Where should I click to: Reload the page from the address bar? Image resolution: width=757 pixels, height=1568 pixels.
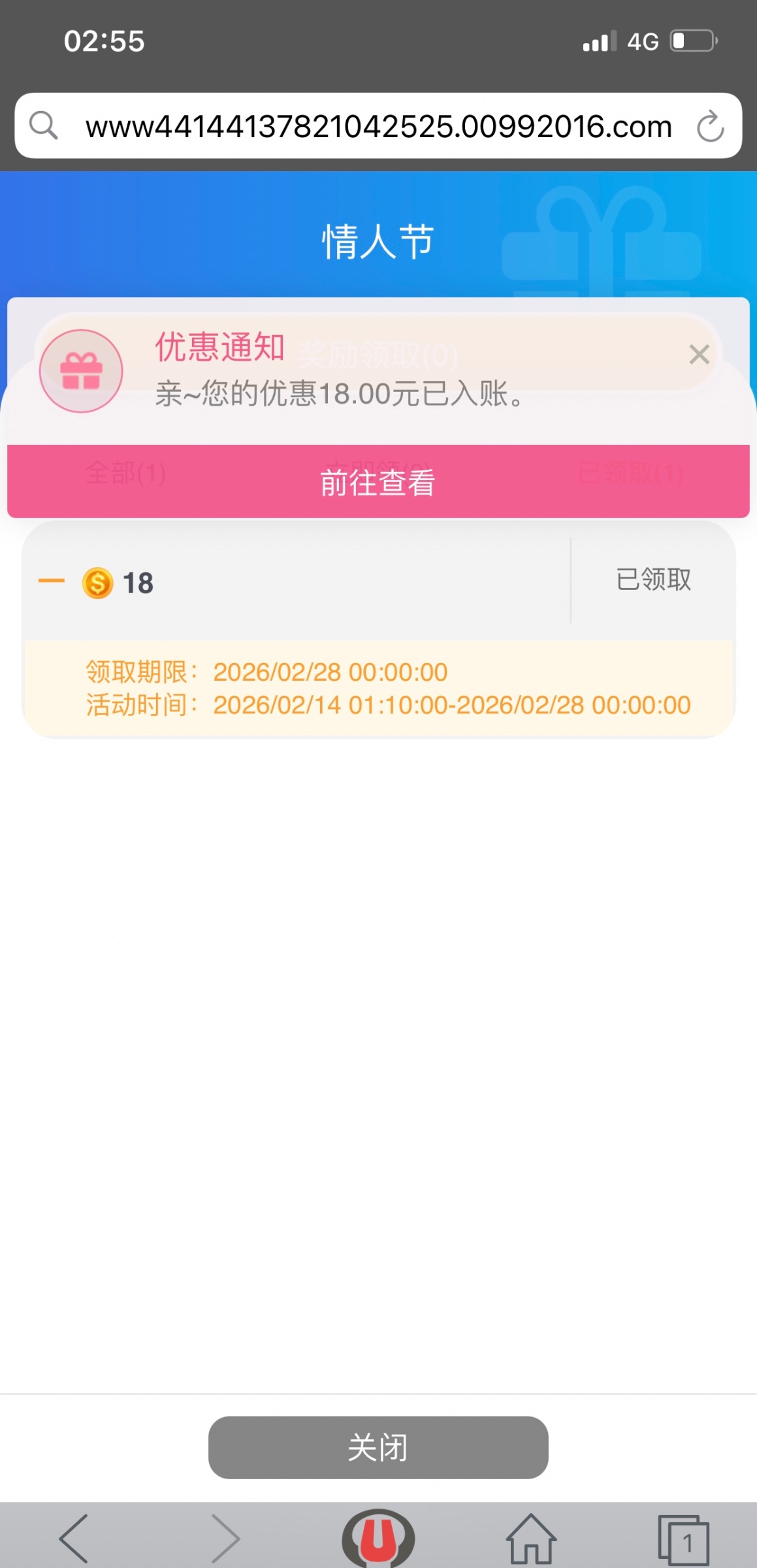710,126
